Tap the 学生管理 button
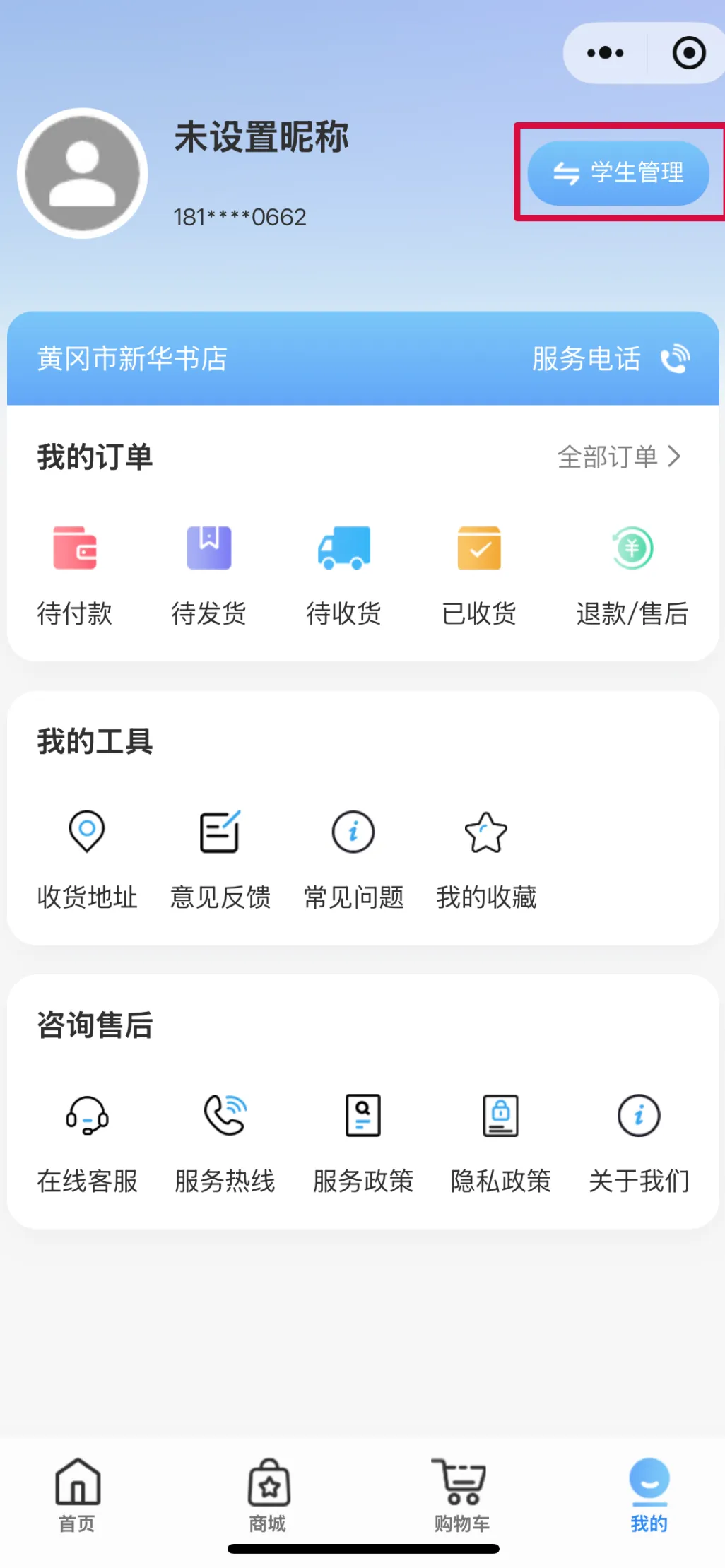The image size is (725, 1568). tap(618, 173)
